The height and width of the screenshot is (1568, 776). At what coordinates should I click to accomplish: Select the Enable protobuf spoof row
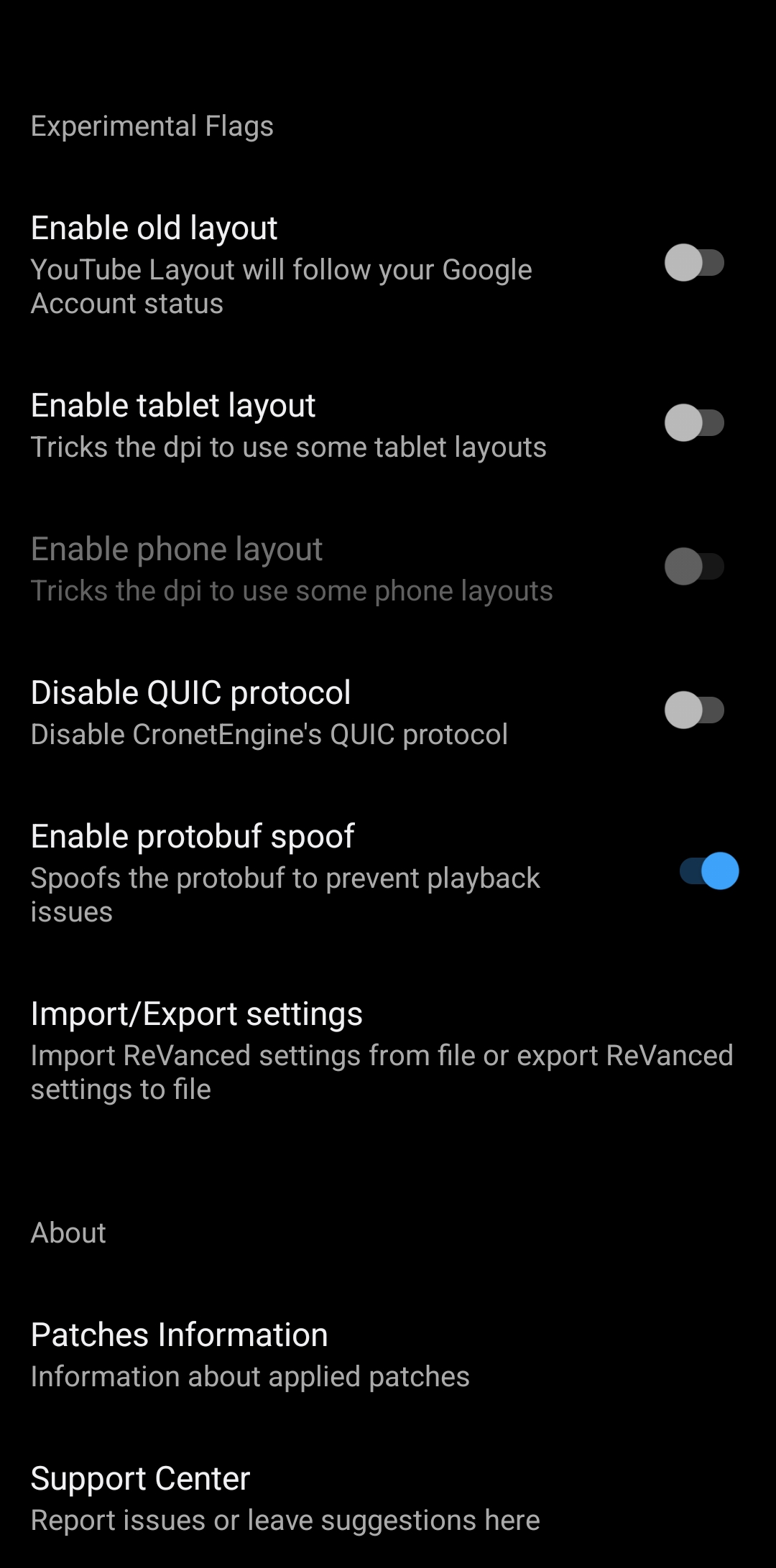tap(193, 836)
